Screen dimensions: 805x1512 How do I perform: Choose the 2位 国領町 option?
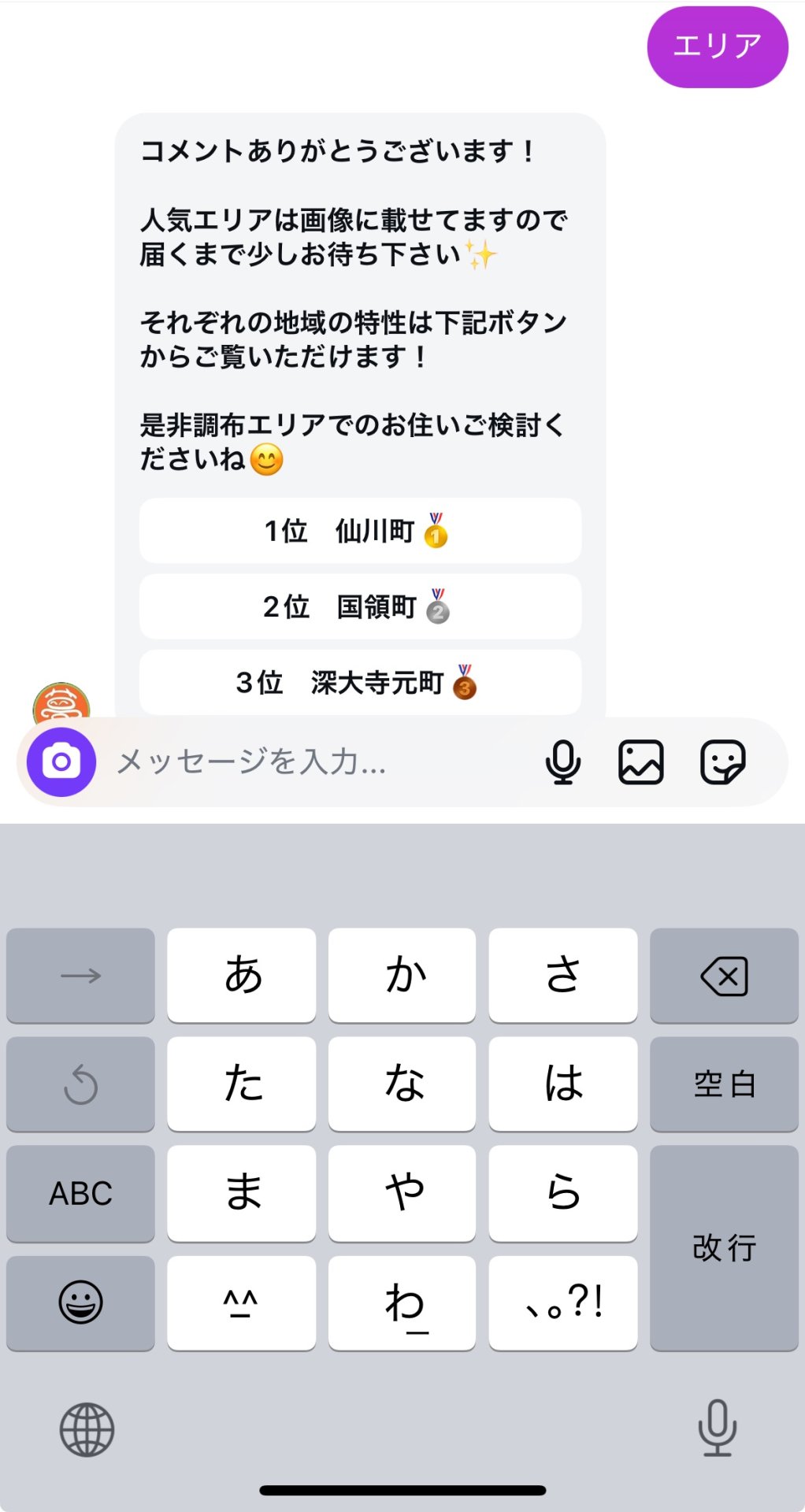[360, 606]
